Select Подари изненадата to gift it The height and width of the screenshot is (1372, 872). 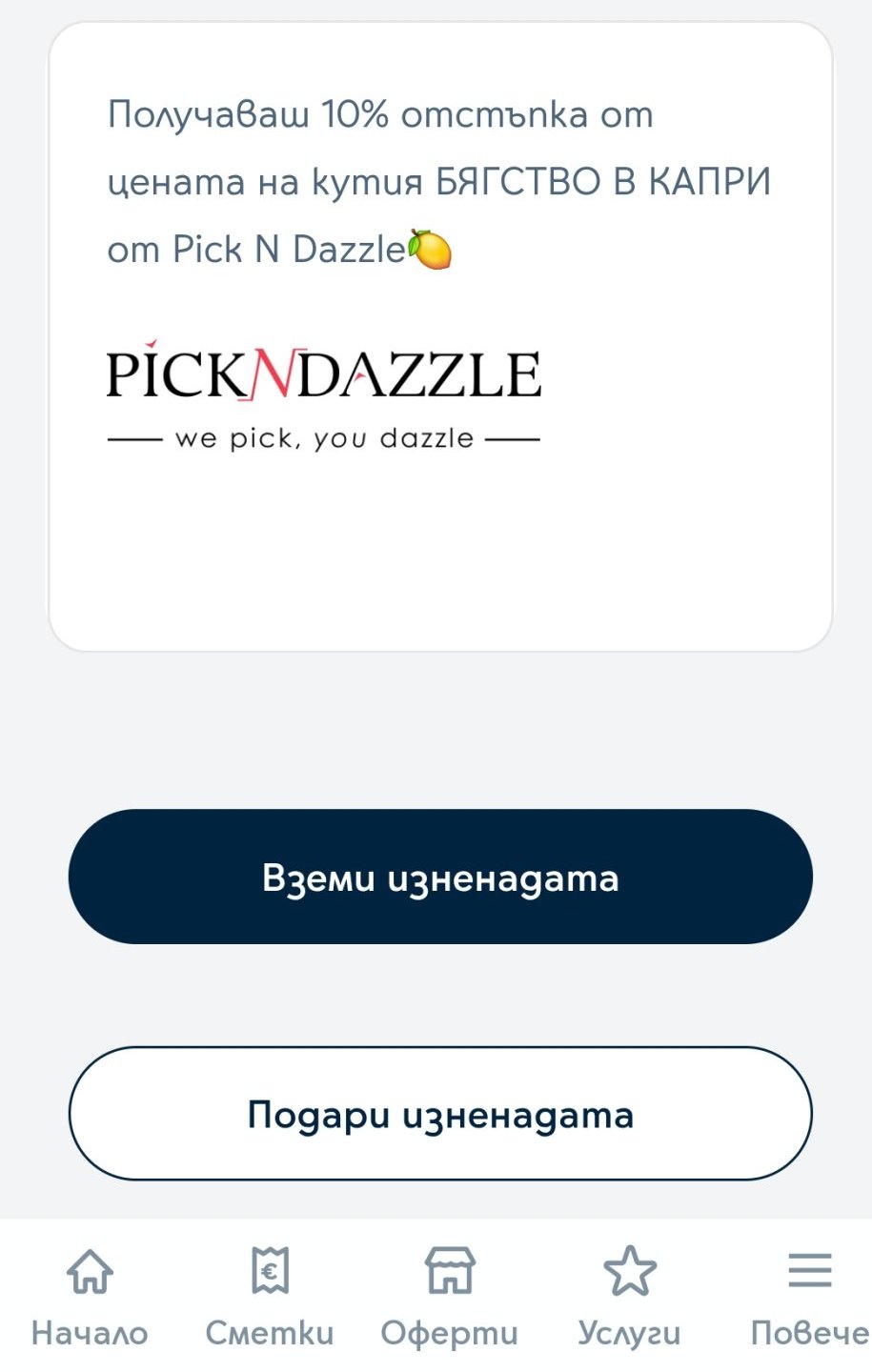pos(440,1114)
